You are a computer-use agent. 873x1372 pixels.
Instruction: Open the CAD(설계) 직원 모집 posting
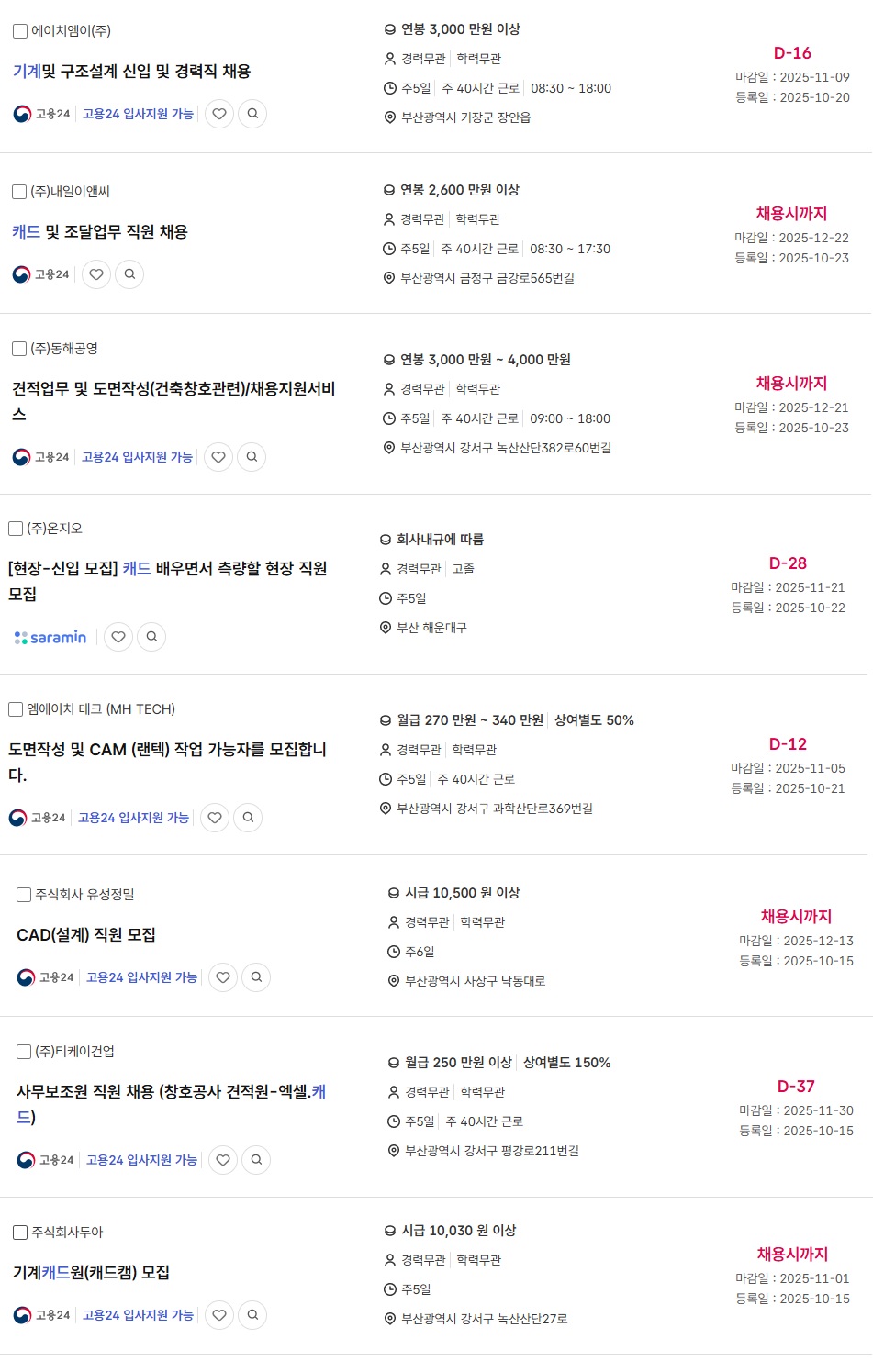[x=86, y=935]
